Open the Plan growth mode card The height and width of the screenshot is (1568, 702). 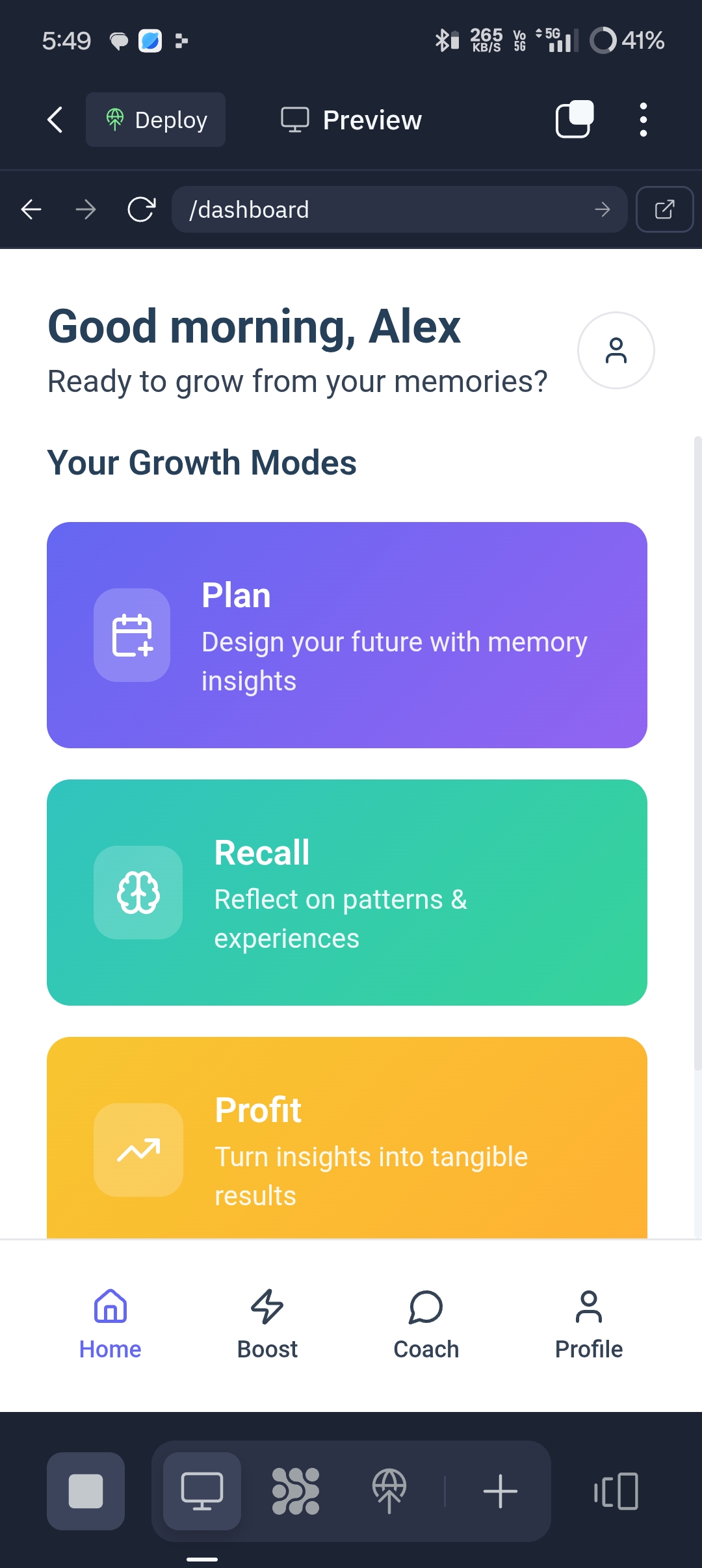coord(347,634)
